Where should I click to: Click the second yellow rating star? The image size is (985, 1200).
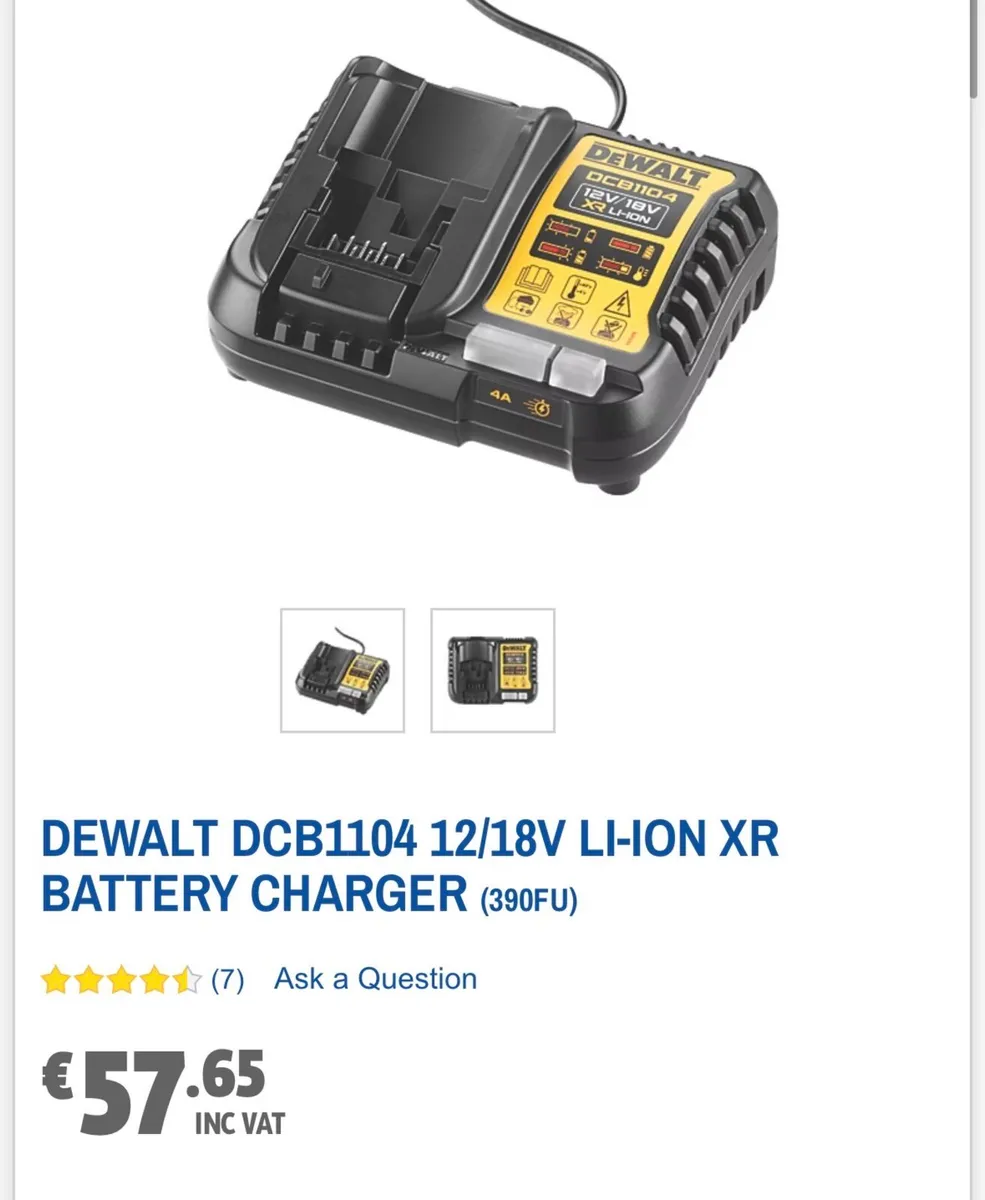point(90,979)
